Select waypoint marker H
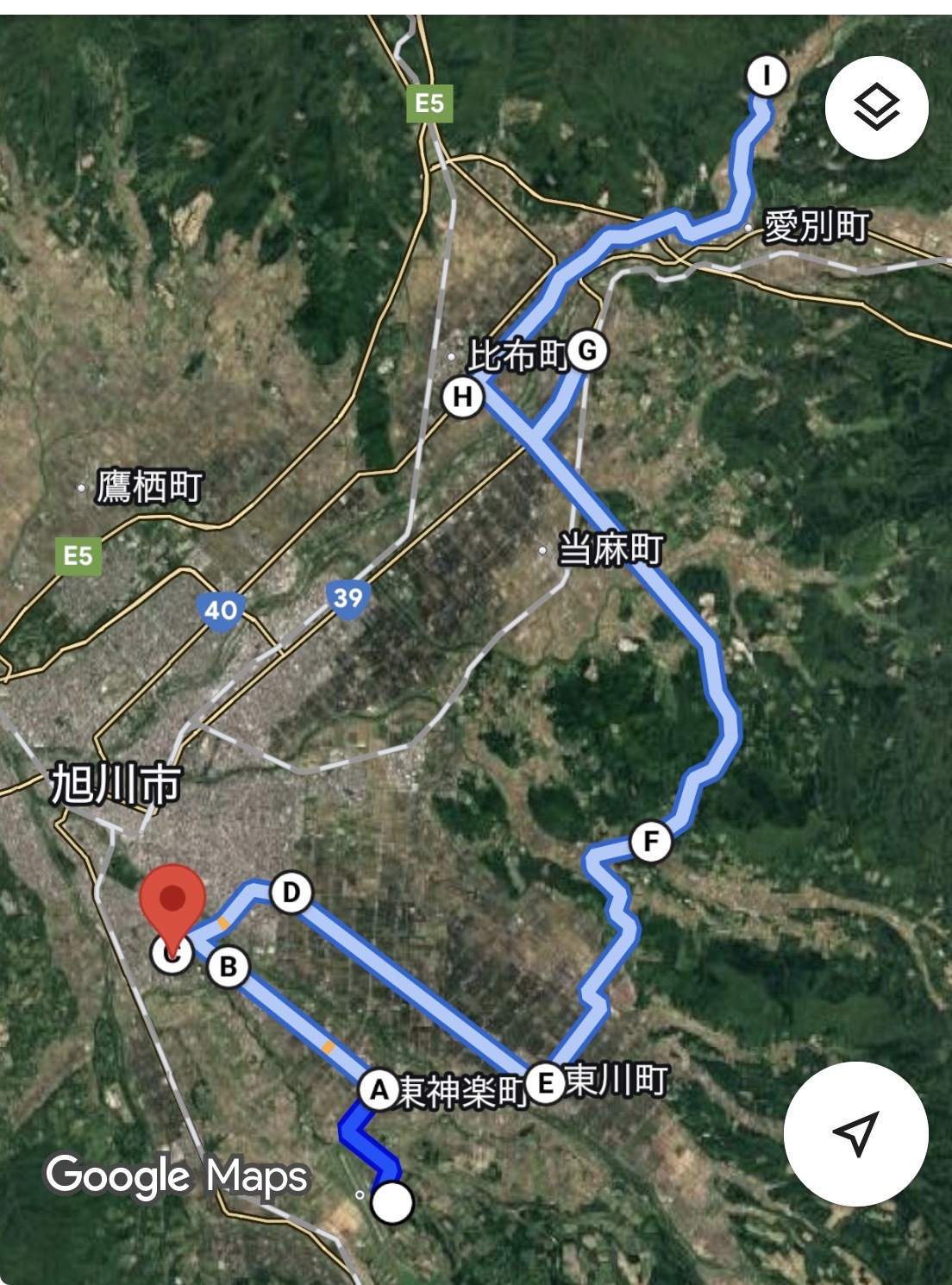Viewport: 952px width, 1285px height. 462,398
